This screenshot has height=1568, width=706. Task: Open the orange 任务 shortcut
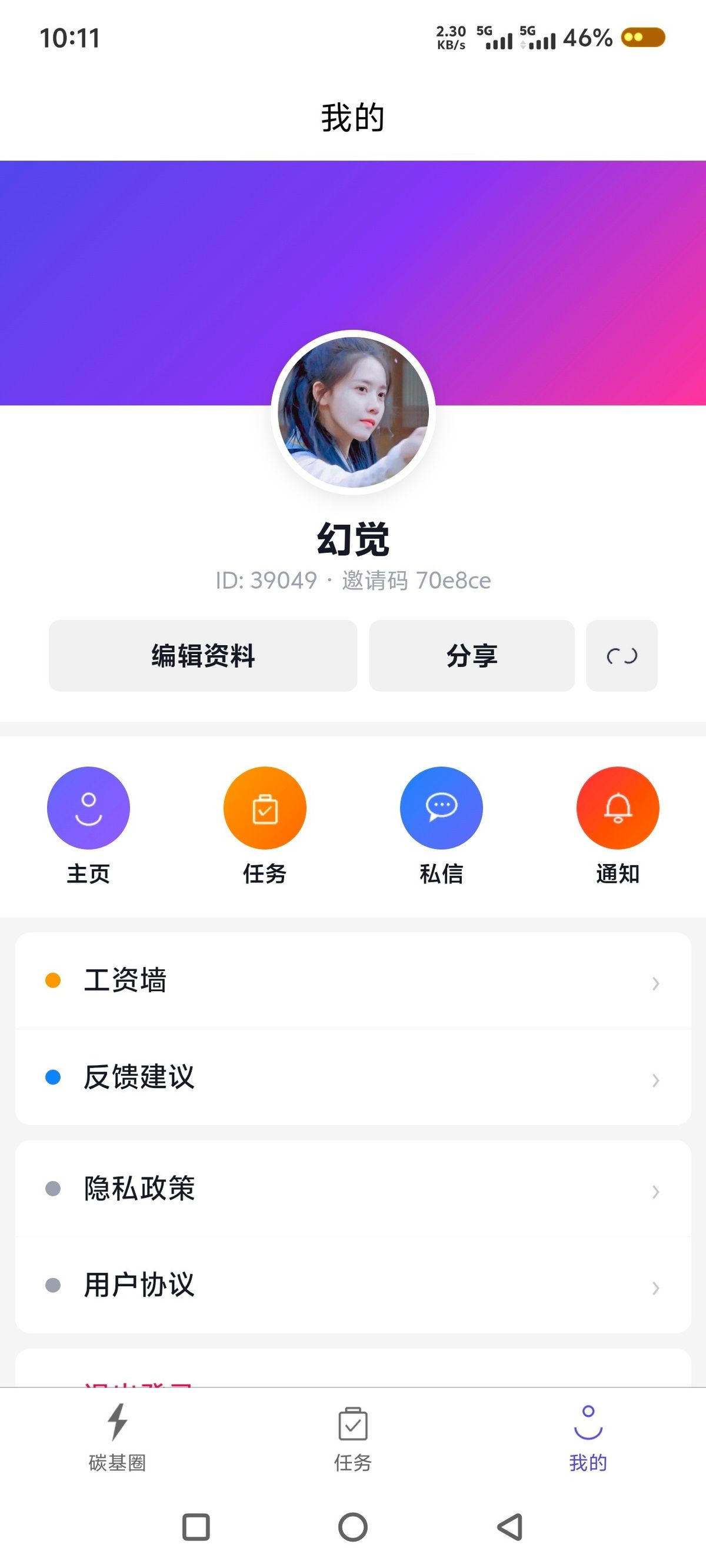pyautogui.click(x=265, y=808)
